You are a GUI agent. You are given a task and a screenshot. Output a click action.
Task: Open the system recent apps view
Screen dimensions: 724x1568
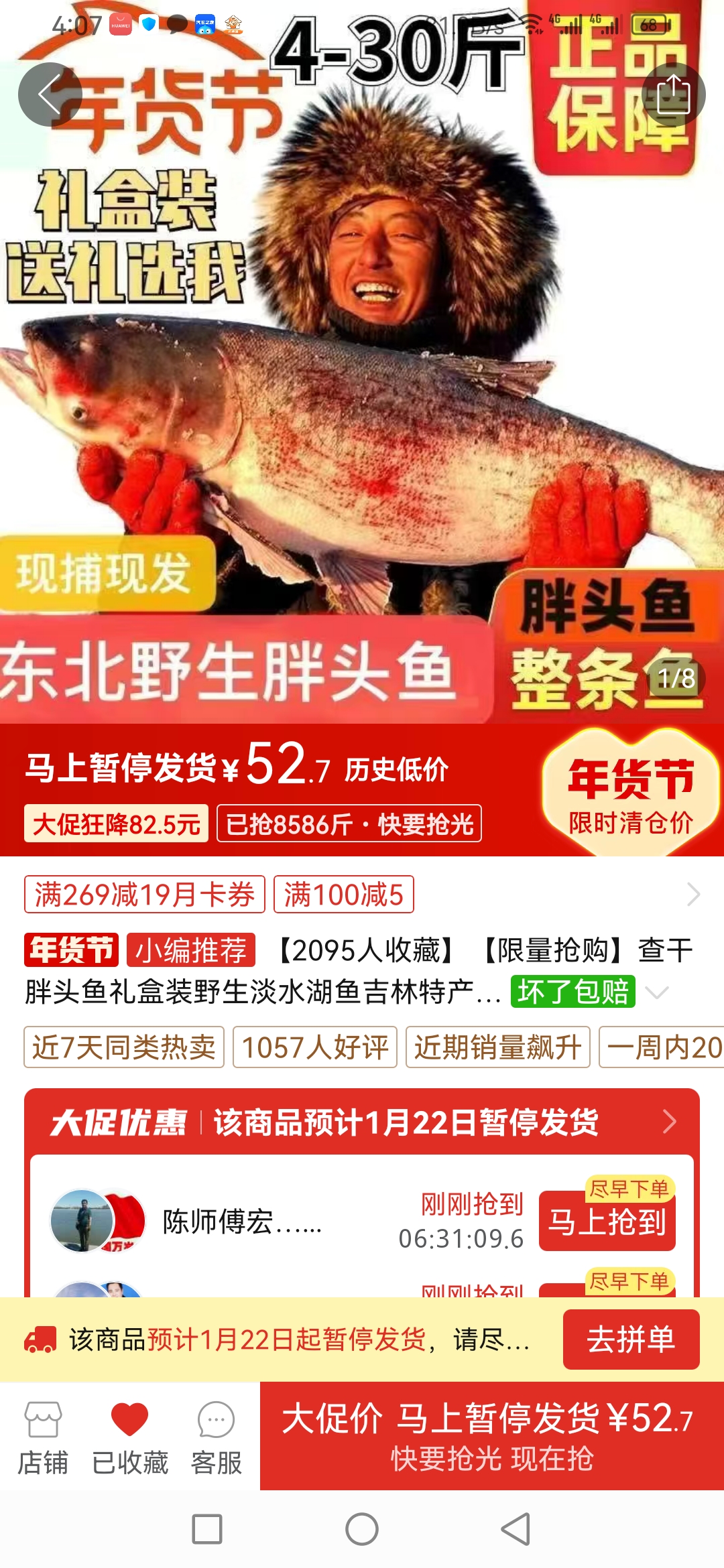click(207, 1529)
